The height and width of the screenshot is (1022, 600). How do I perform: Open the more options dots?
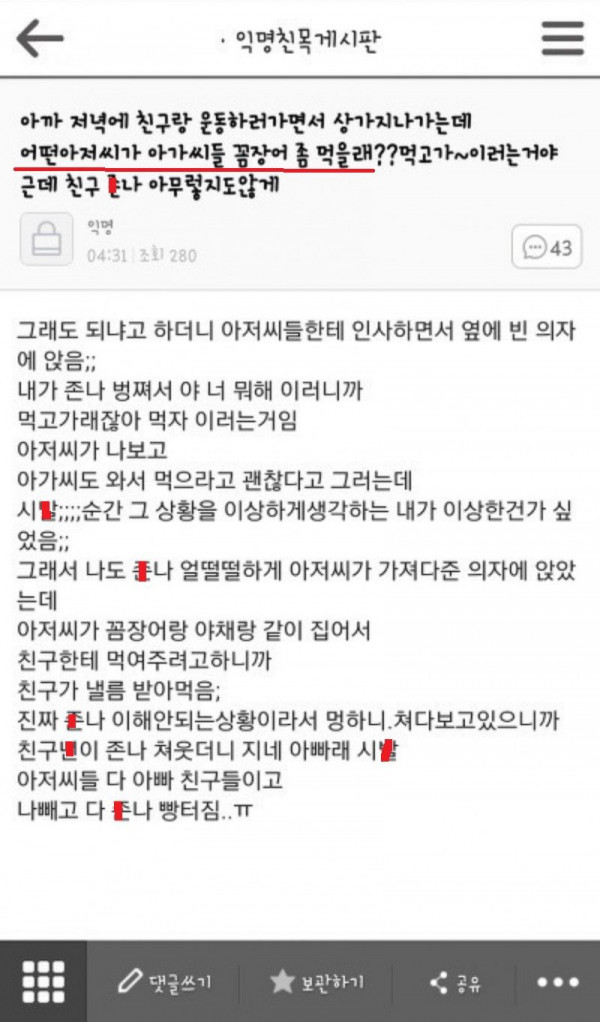557,982
